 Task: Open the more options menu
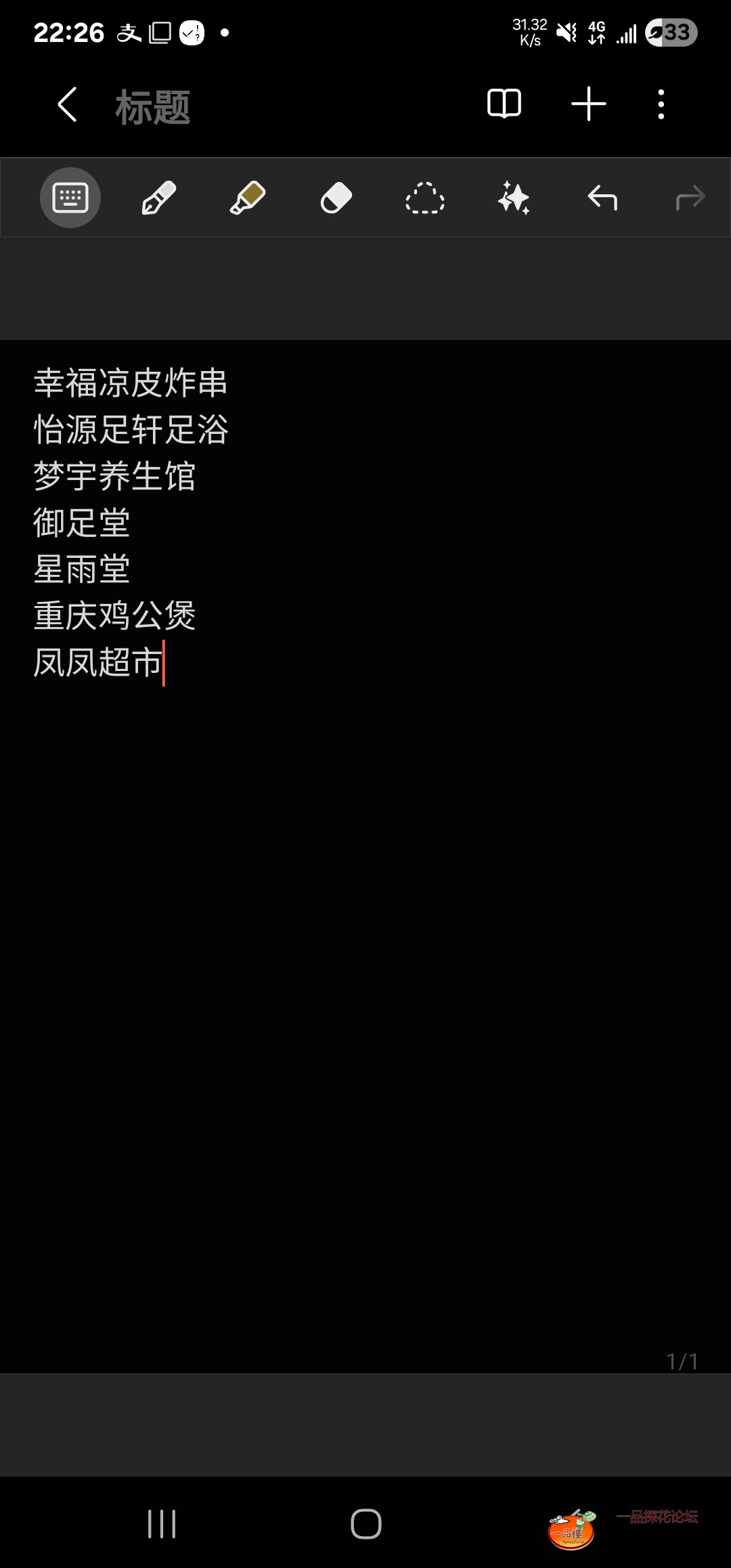(x=661, y=104)
